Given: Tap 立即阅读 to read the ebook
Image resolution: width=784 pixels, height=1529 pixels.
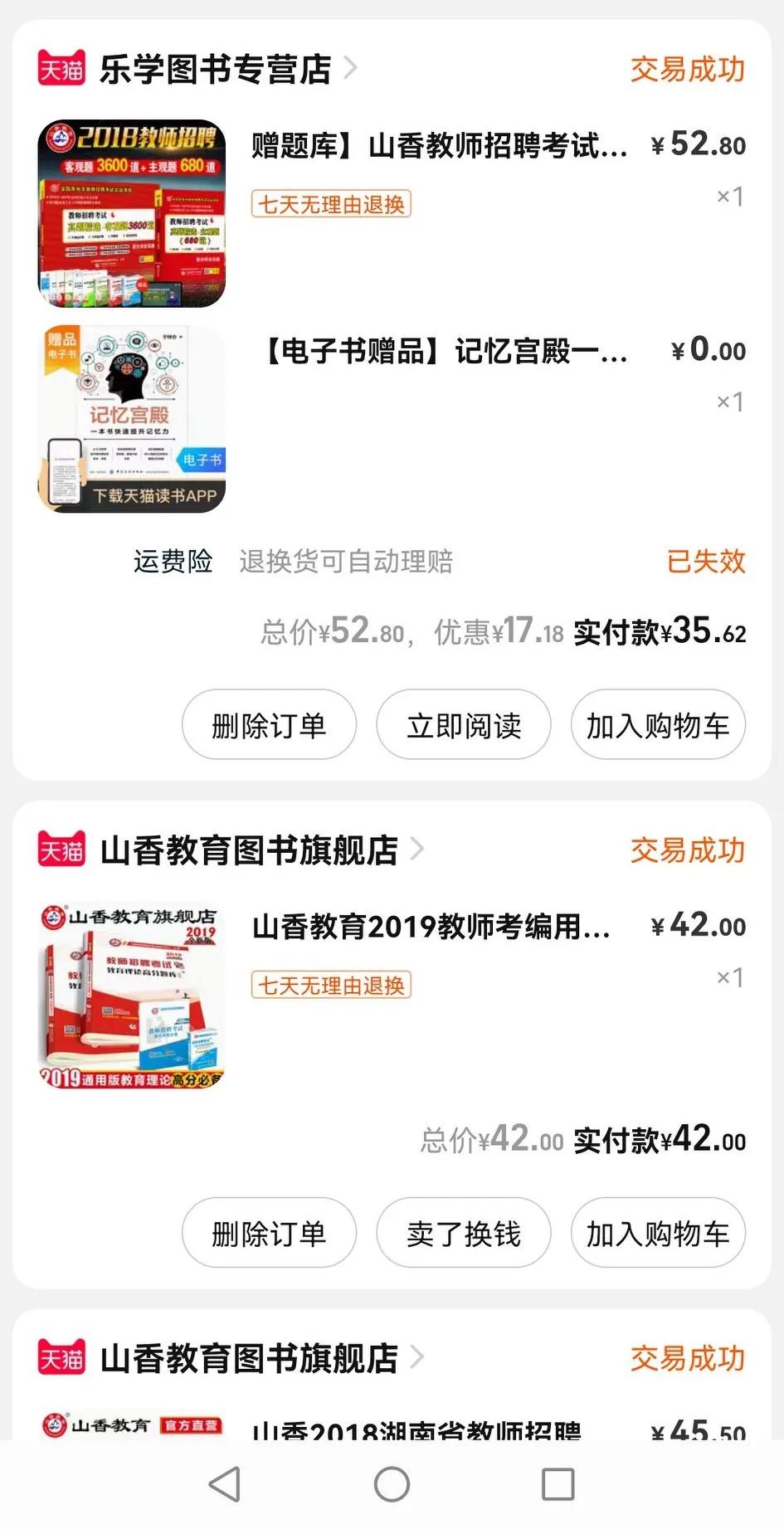Looking at the screenshot, I should (x=463, y=724).
